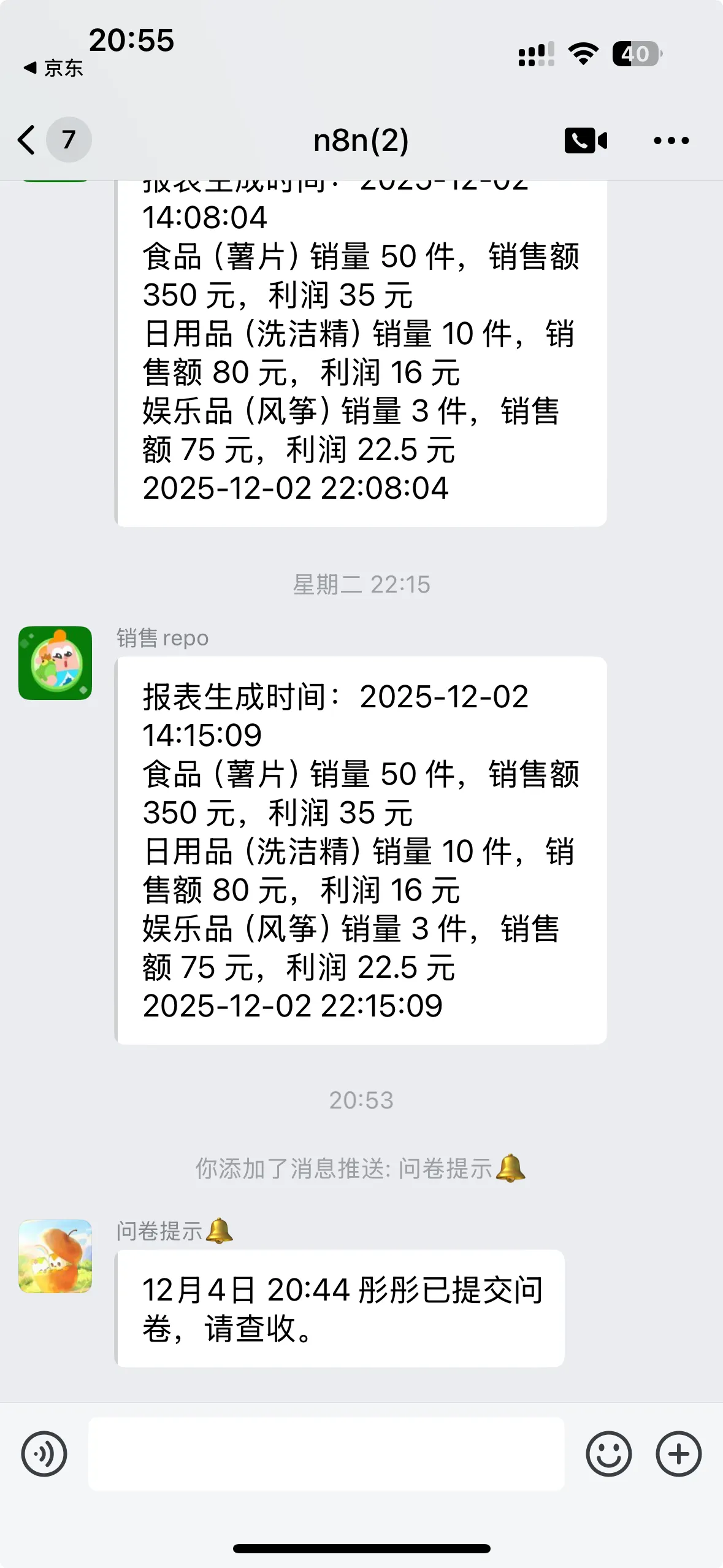
Task: Switch to voice message input
Action: coord(44,1453)
